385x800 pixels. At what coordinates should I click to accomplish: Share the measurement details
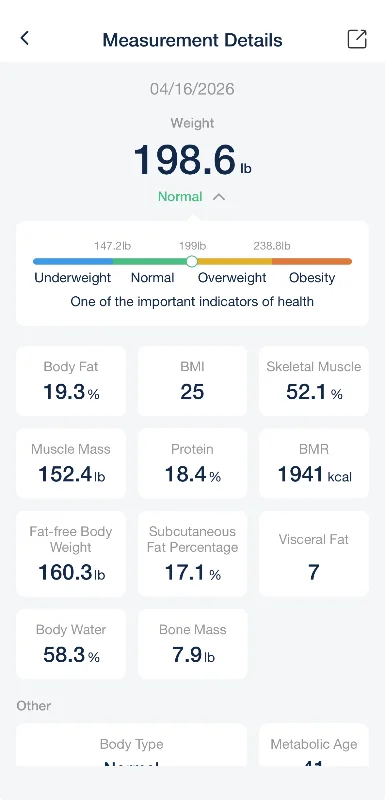pos(357,39)
